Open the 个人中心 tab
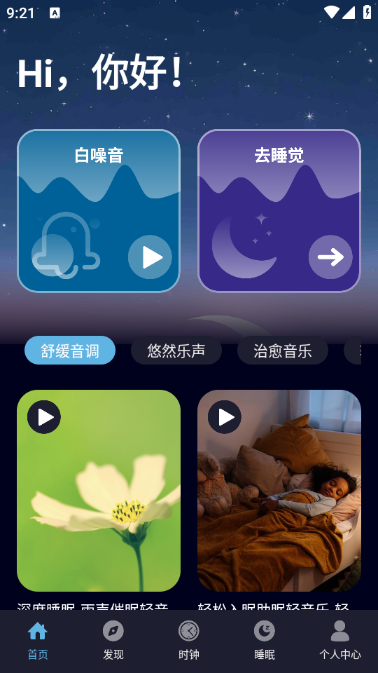This screenshot has height=673, width=378. pyautogui.click(x=340, y=640)
